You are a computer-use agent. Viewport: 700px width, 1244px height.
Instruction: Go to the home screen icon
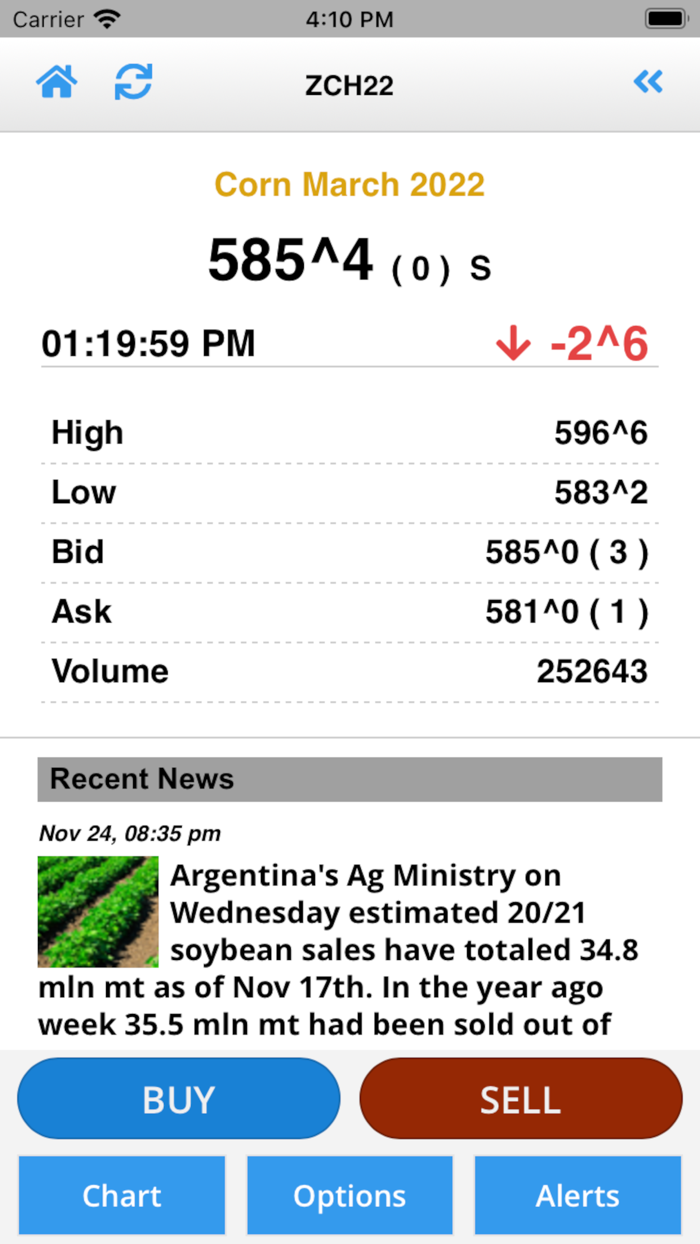(x=57, y=82)
